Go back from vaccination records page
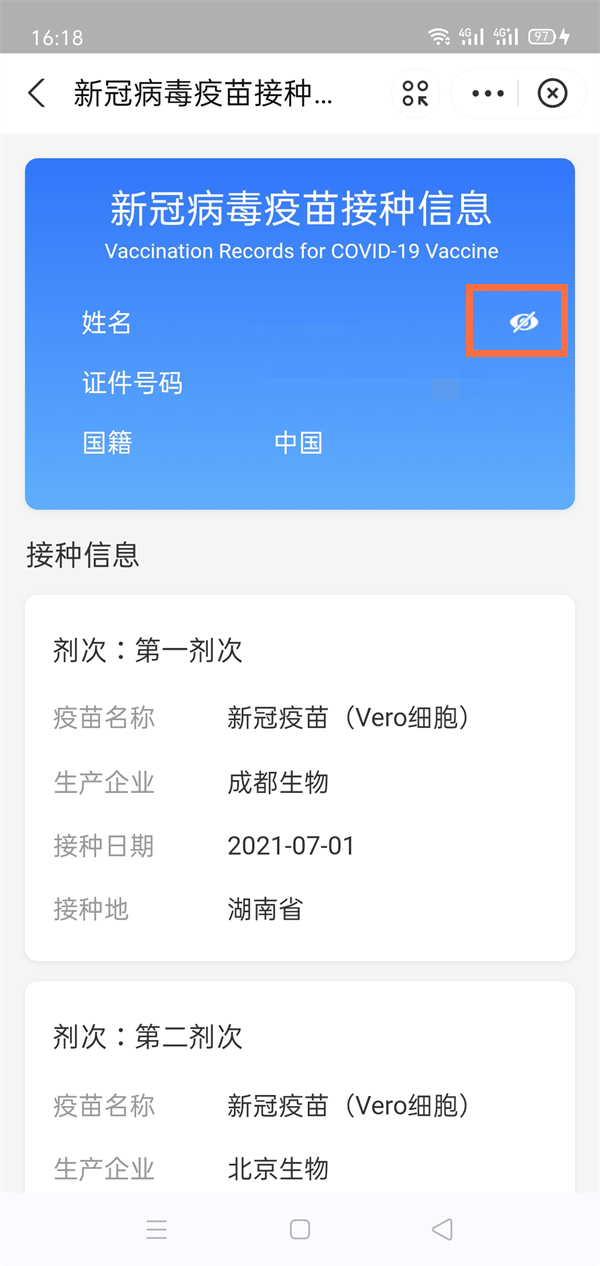The width and height of the screenshot is (600, 1266). [37, 94]
